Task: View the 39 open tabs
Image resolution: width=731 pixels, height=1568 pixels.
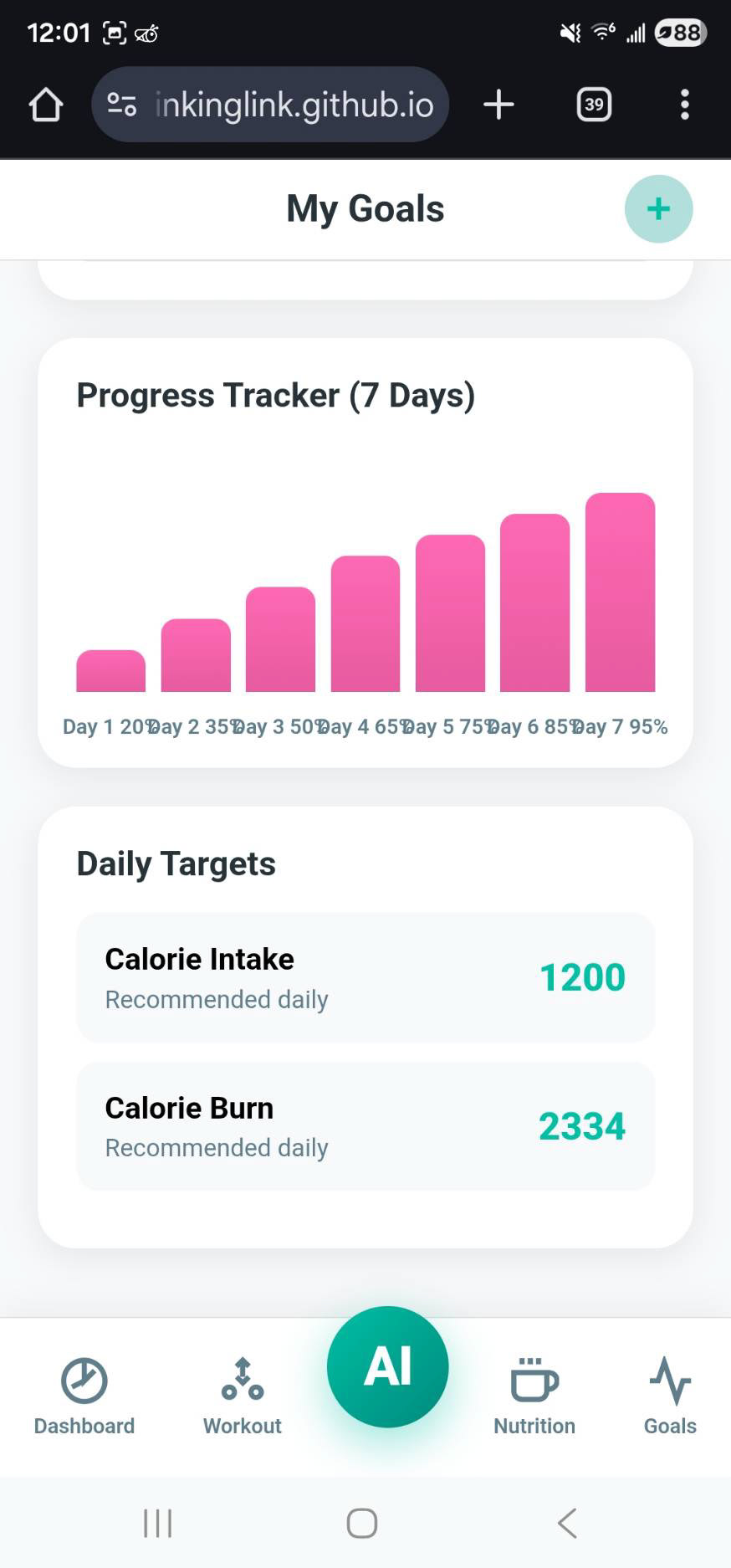Action: pyautogui.click(x=594, y=105)
